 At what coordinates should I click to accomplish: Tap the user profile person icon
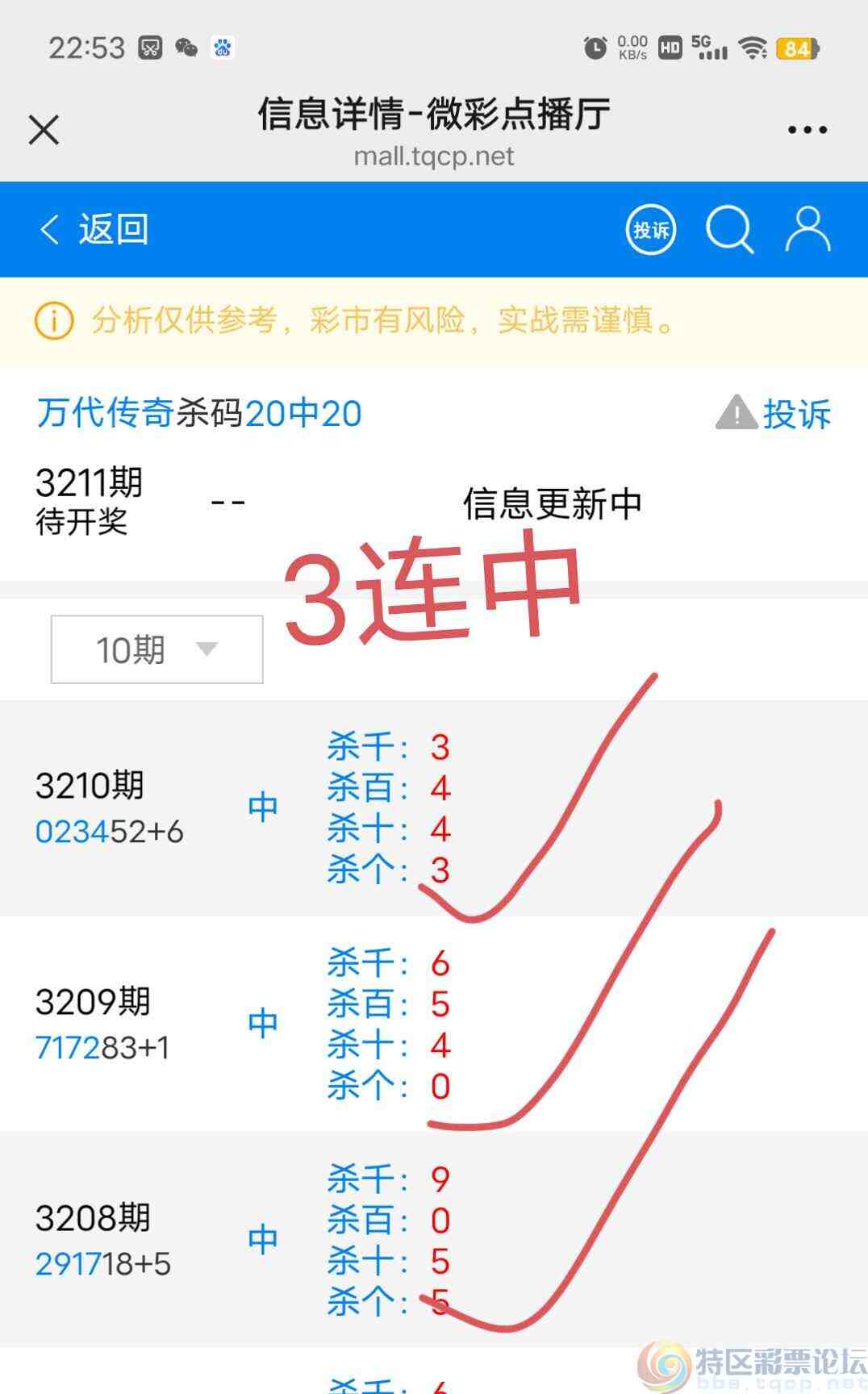point(807,229)
